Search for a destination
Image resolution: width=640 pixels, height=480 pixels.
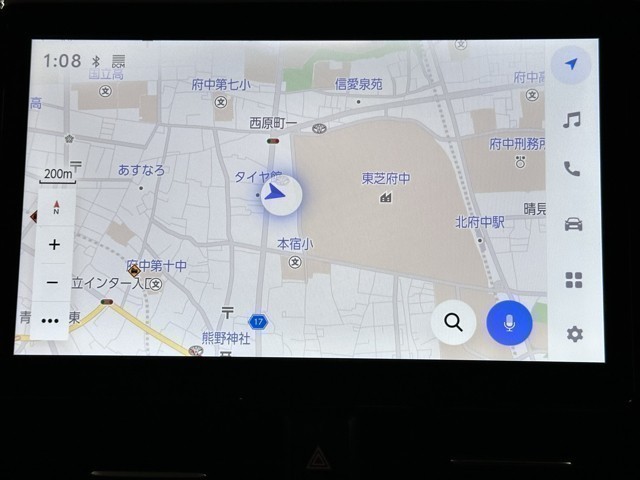pos(454,322)
